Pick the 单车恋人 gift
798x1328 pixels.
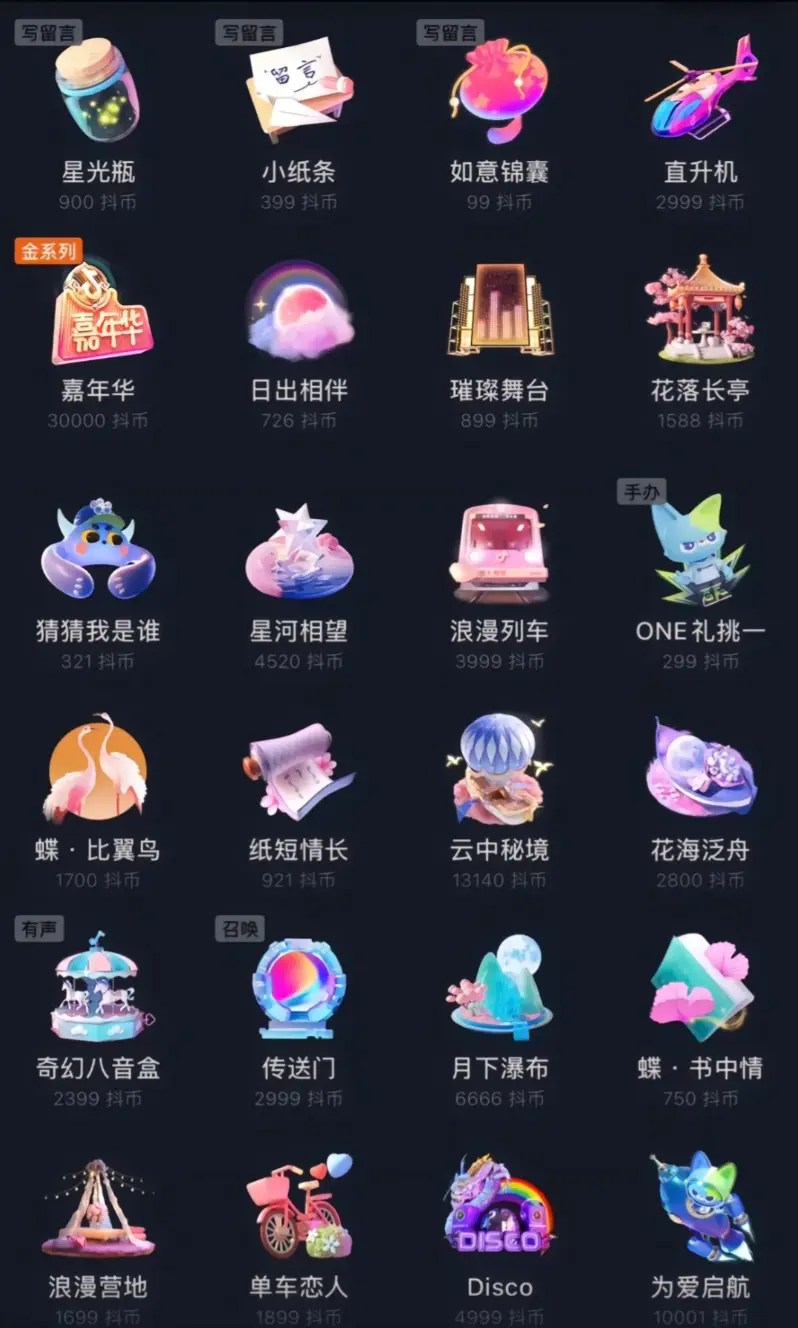pyautogui.click(x=298, y=1210)
